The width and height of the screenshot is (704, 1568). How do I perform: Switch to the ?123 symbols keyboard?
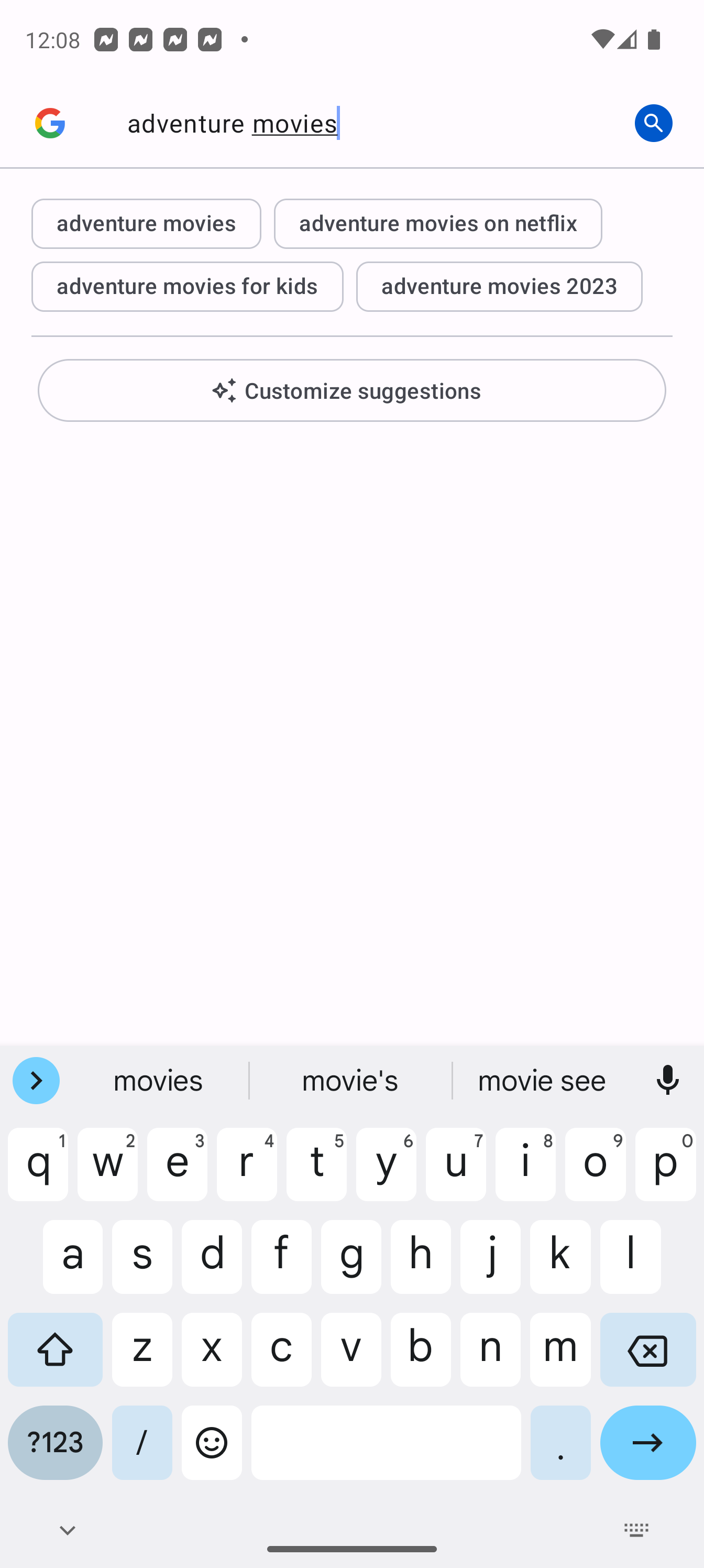55,1442
